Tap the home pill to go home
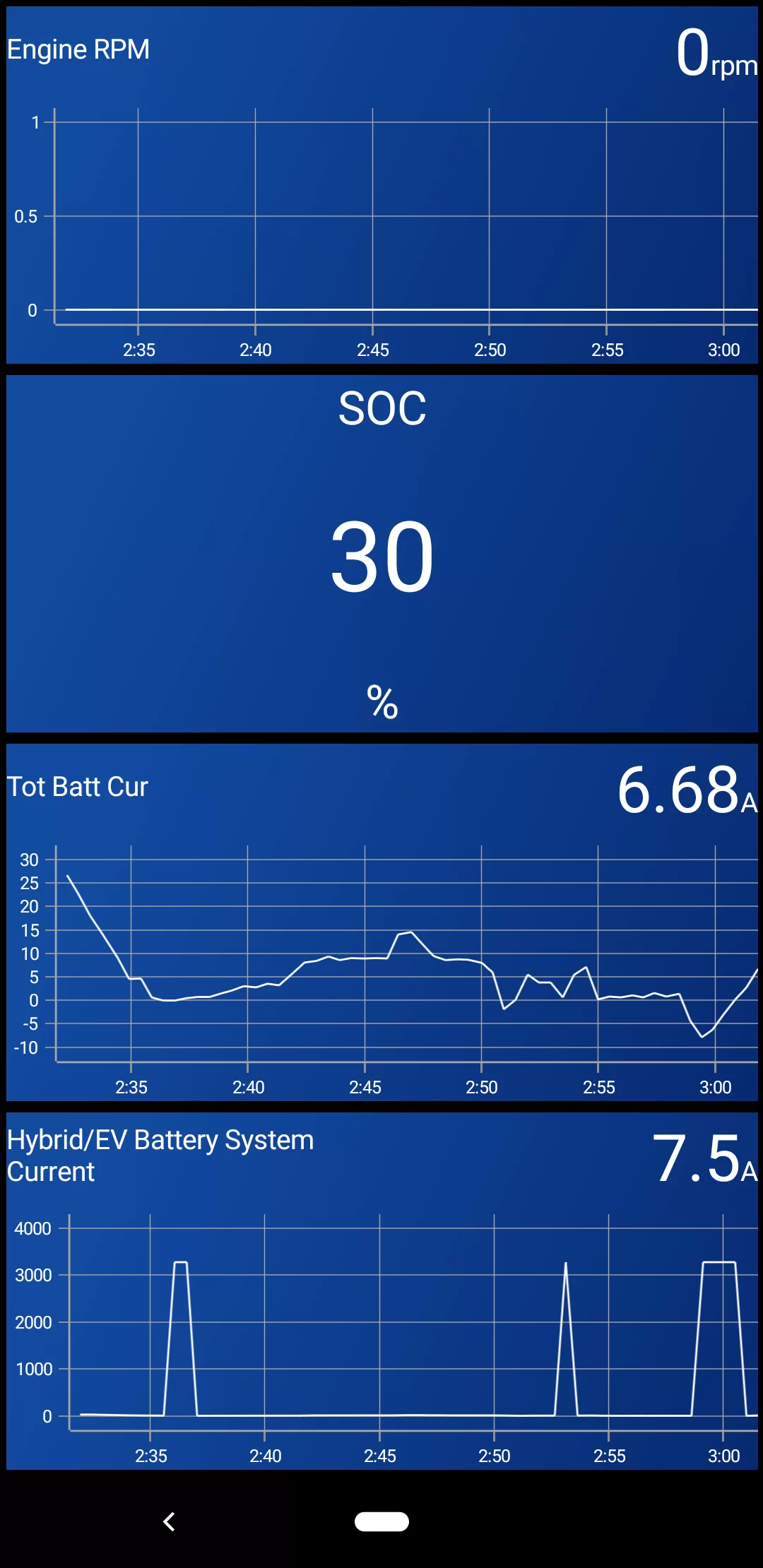Image resolution: width=763 pixels, height=1568 pixels. (381, 1521)
